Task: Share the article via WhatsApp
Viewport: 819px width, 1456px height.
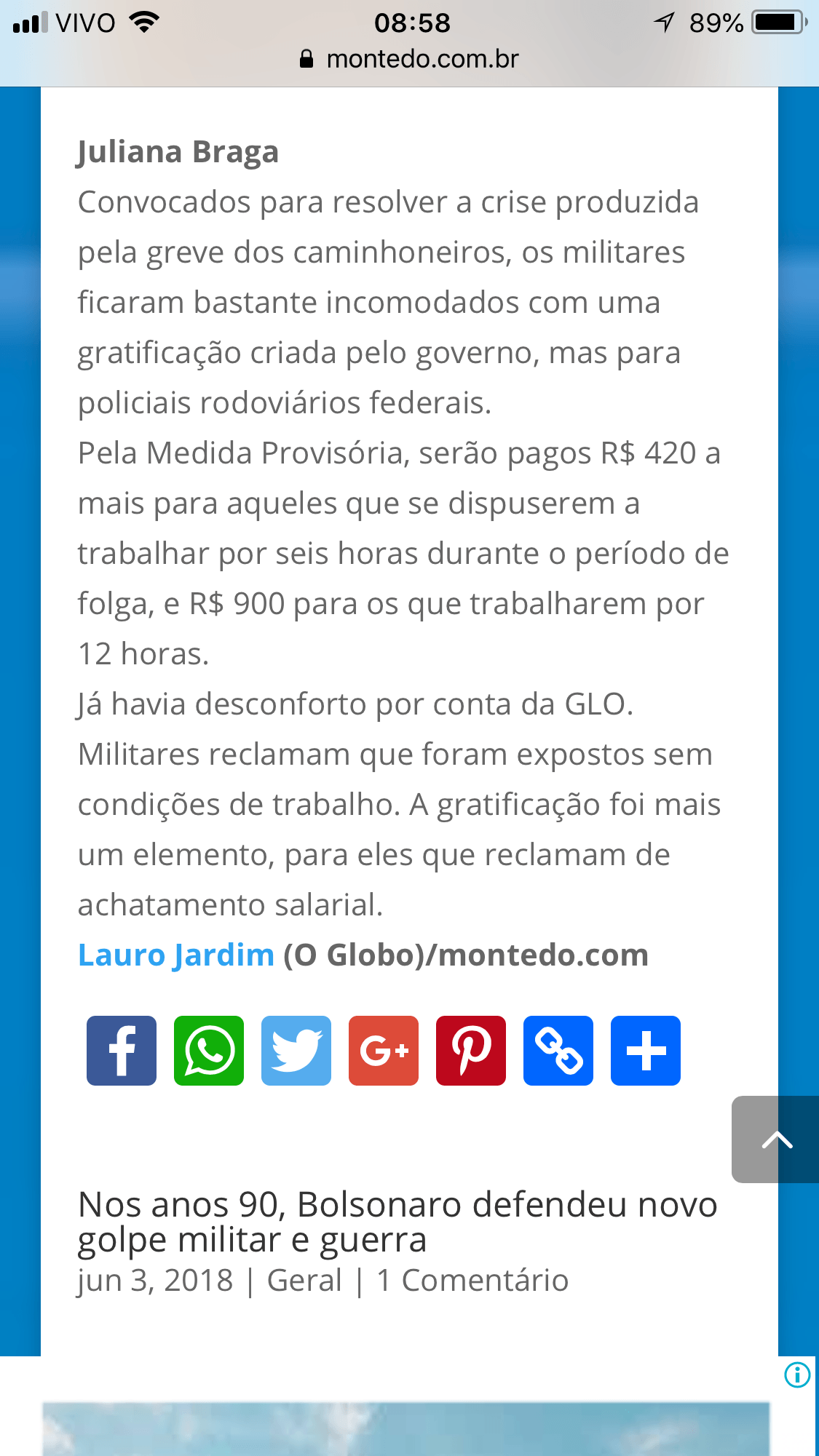Action: (209, 1051)
